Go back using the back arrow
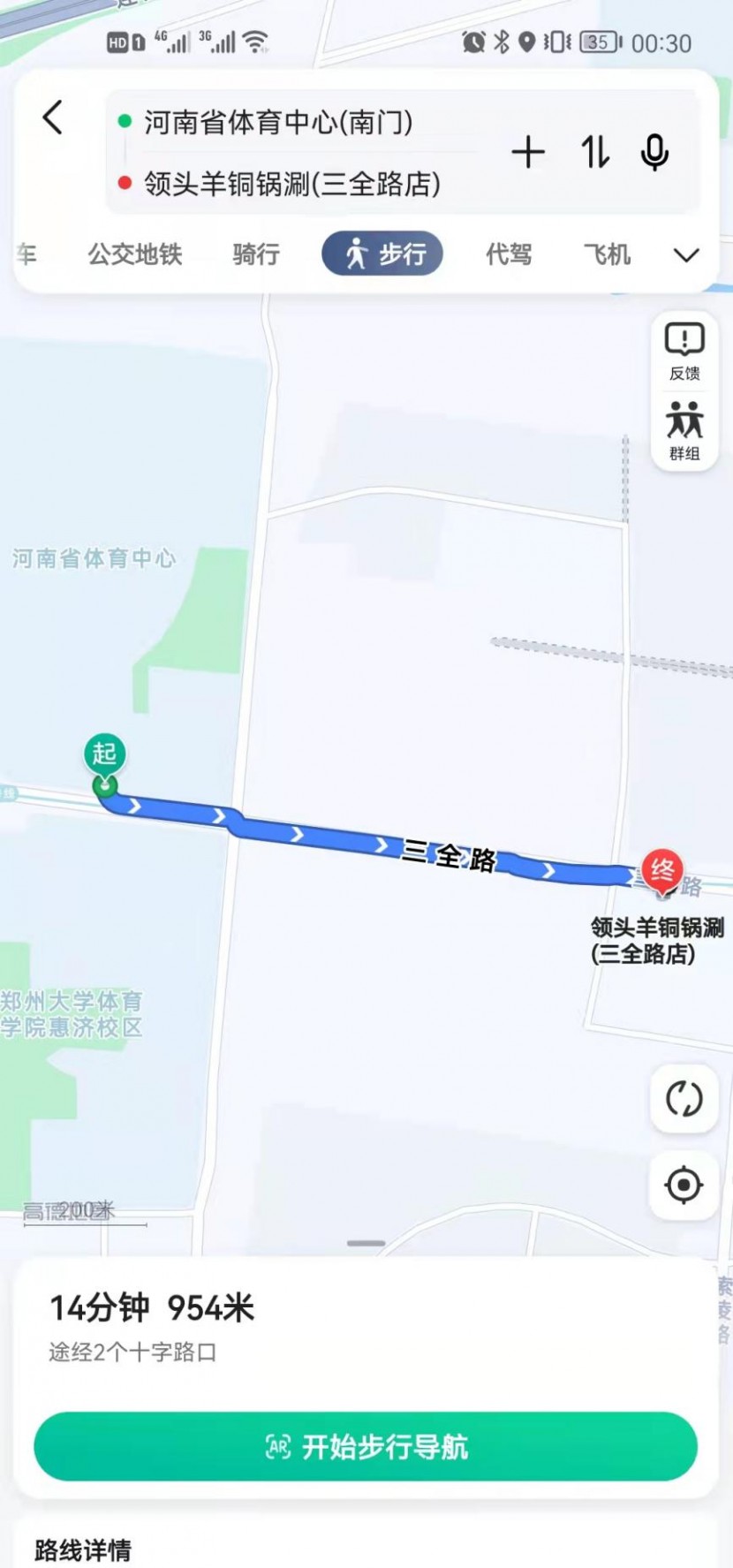733x1568 pixels. coord(50,115)
